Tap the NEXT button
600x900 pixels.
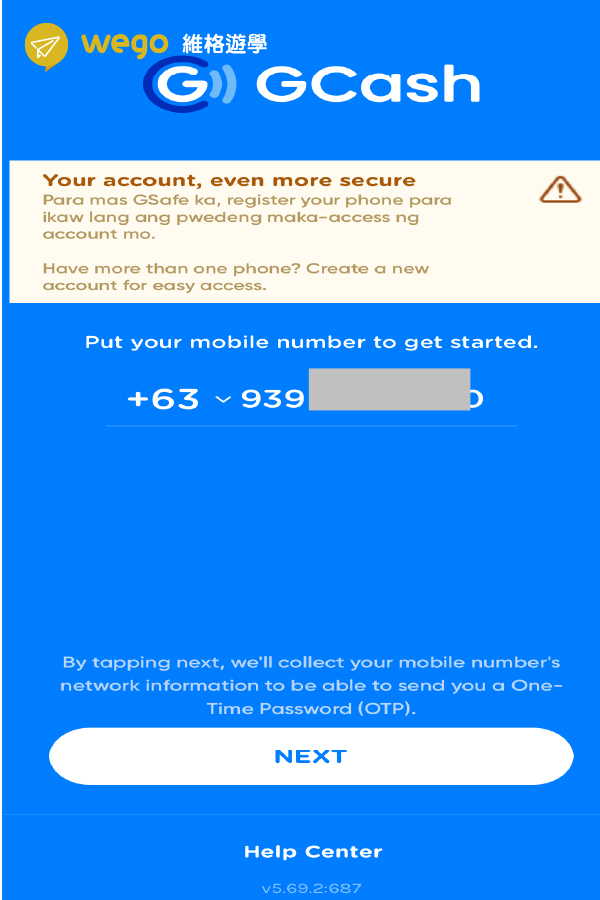pos(310,756)
